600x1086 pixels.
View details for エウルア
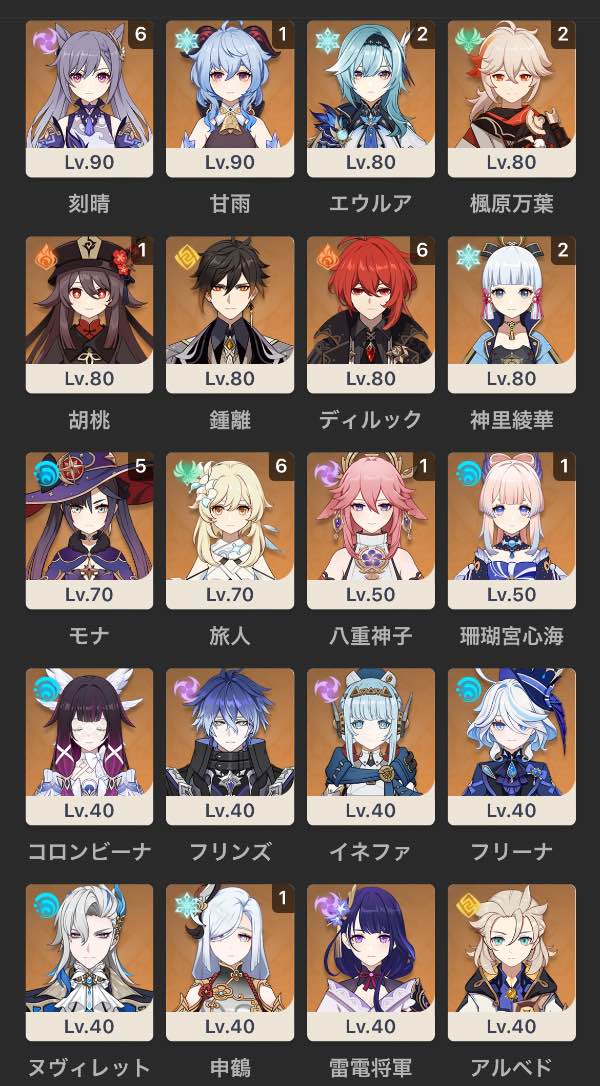pyautogui.click(x=371, y=98)
